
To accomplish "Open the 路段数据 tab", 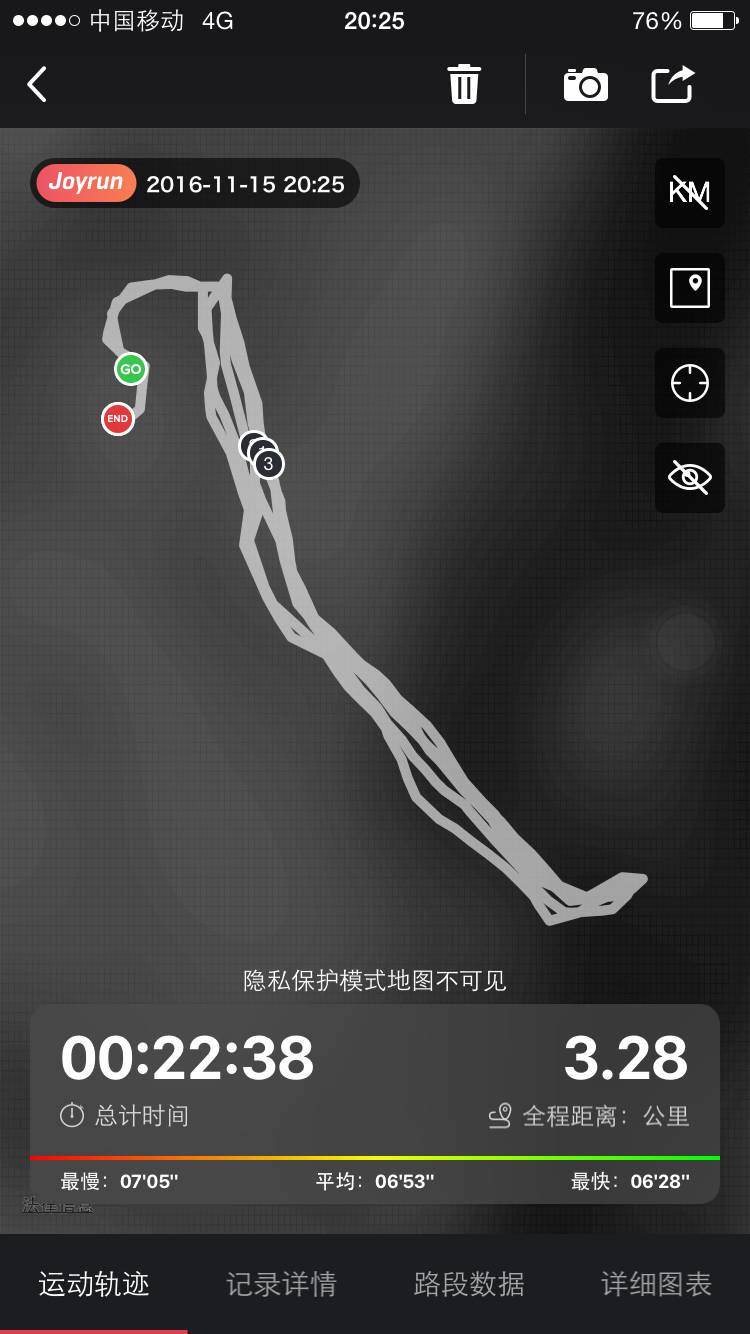I will (469, 1284).
